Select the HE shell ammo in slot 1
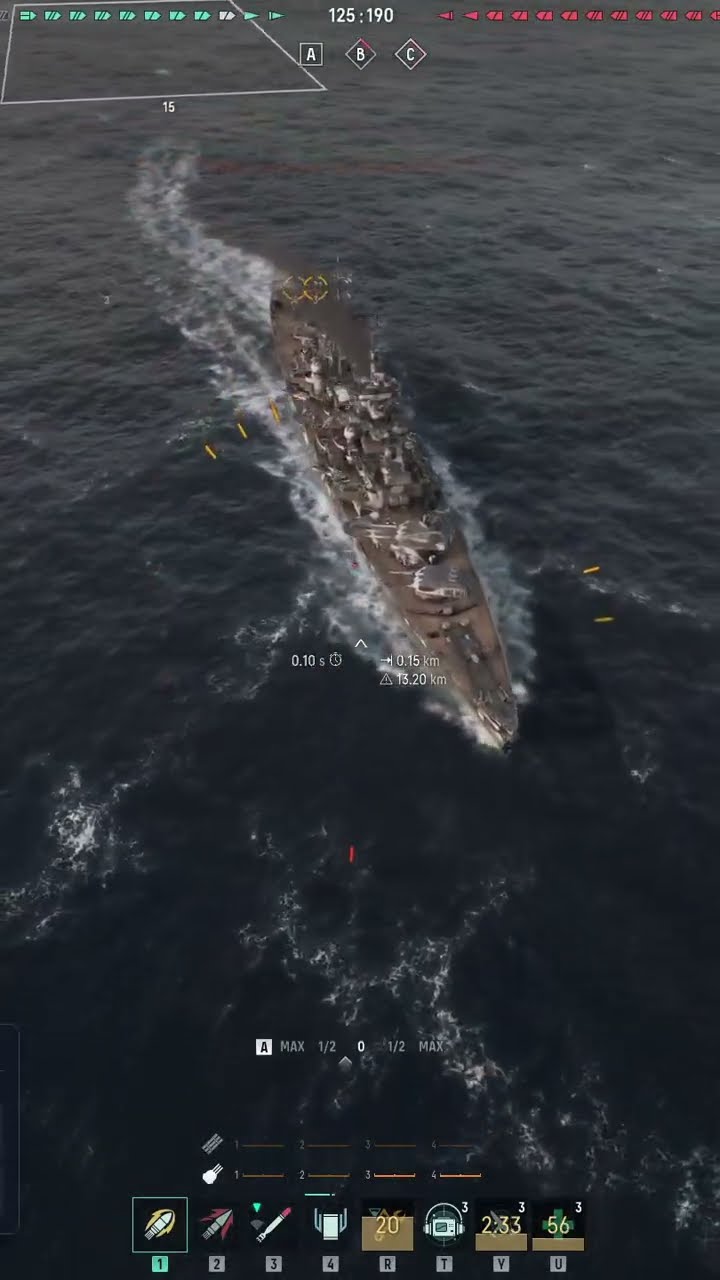The image size is (720, 1280). (160, 1225)
